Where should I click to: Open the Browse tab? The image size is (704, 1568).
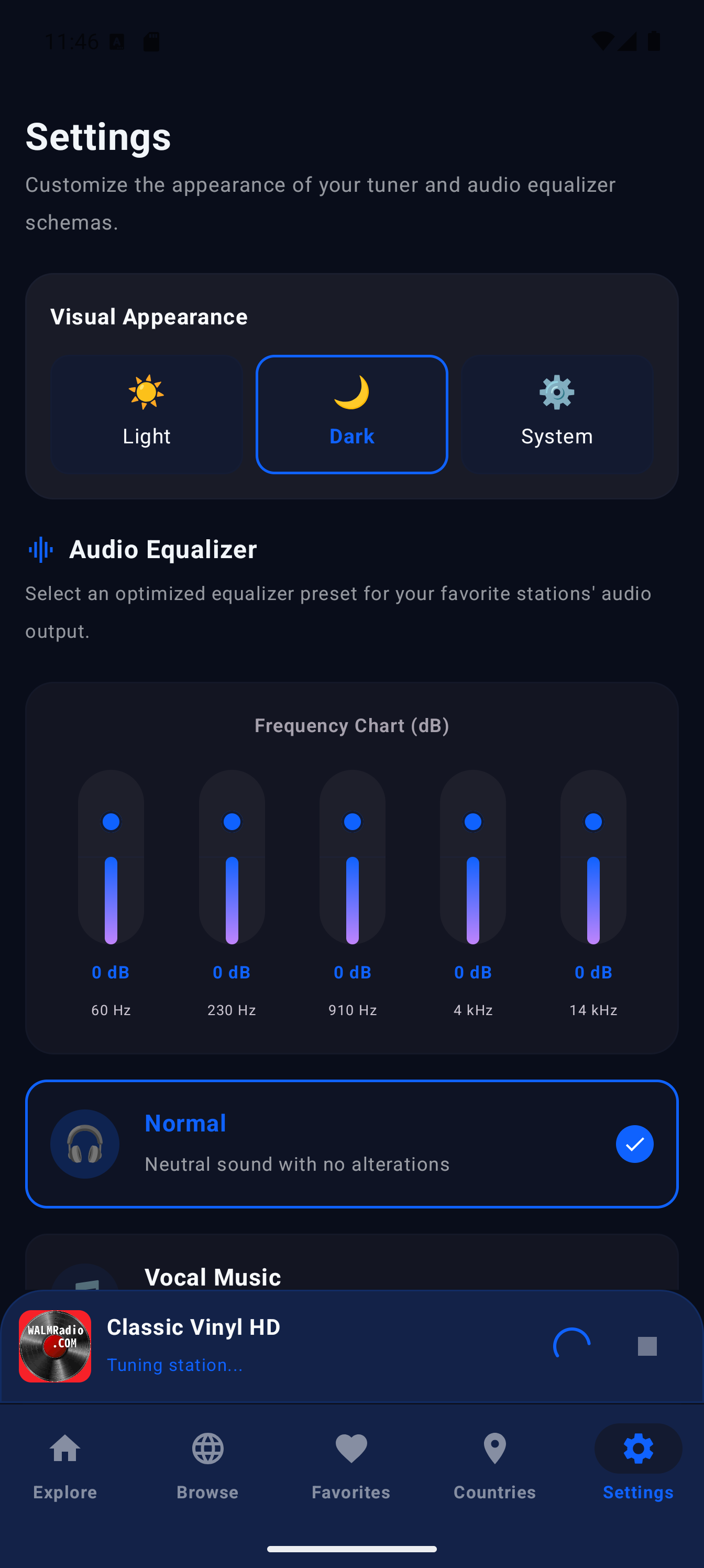[x=208, y=1466]
